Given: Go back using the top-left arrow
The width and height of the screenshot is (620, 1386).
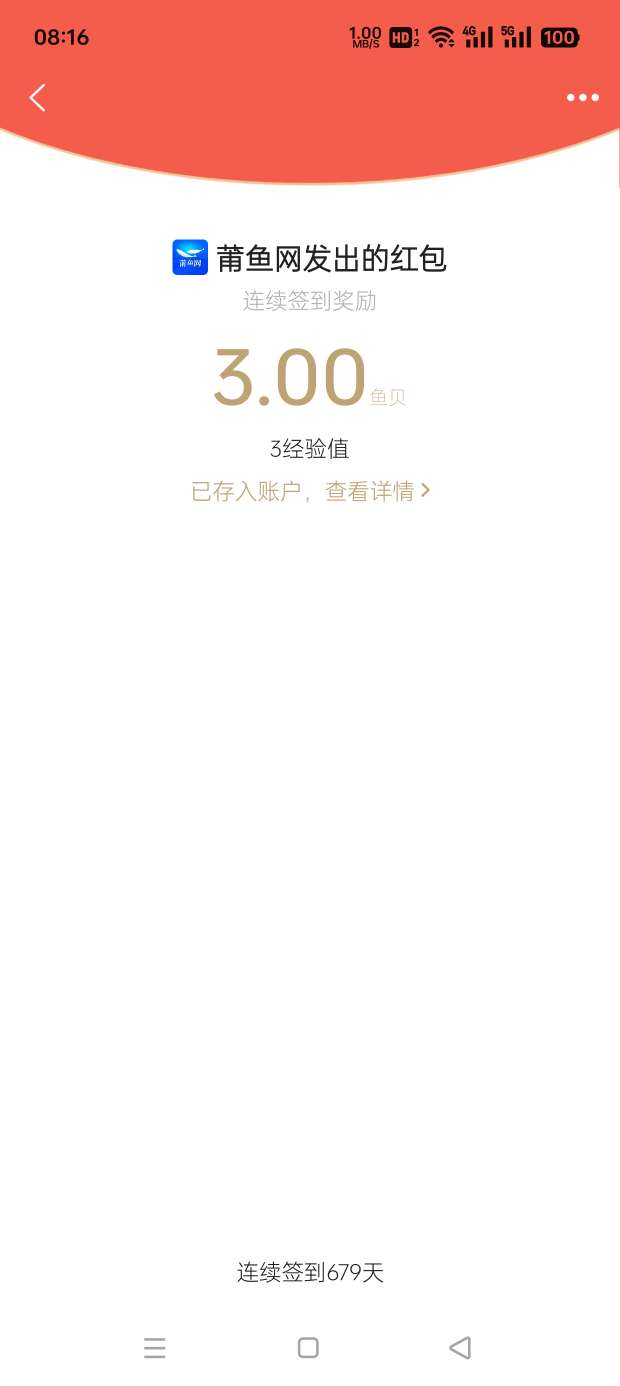Looking at the screenshot, I should coord(38,97).
